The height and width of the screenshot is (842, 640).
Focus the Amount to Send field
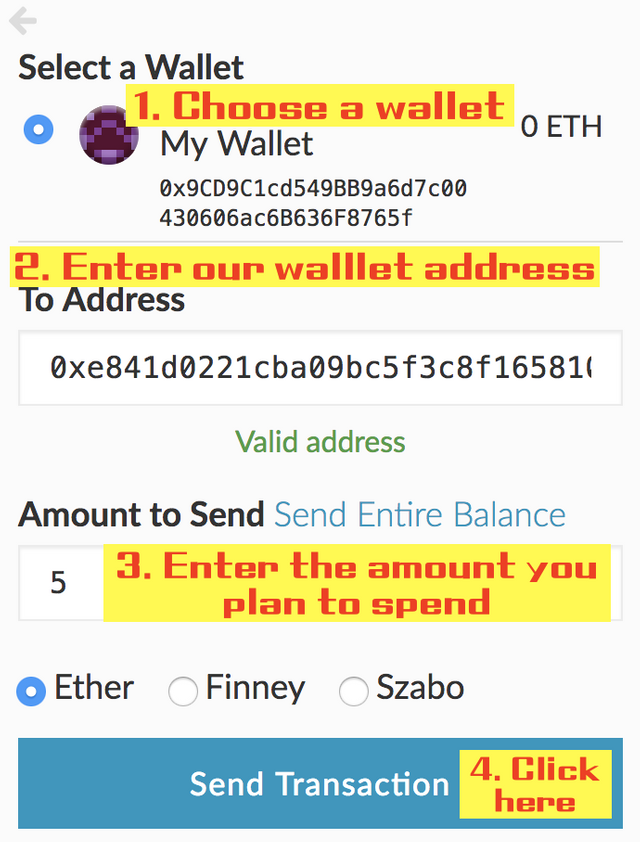click(60, 583)
